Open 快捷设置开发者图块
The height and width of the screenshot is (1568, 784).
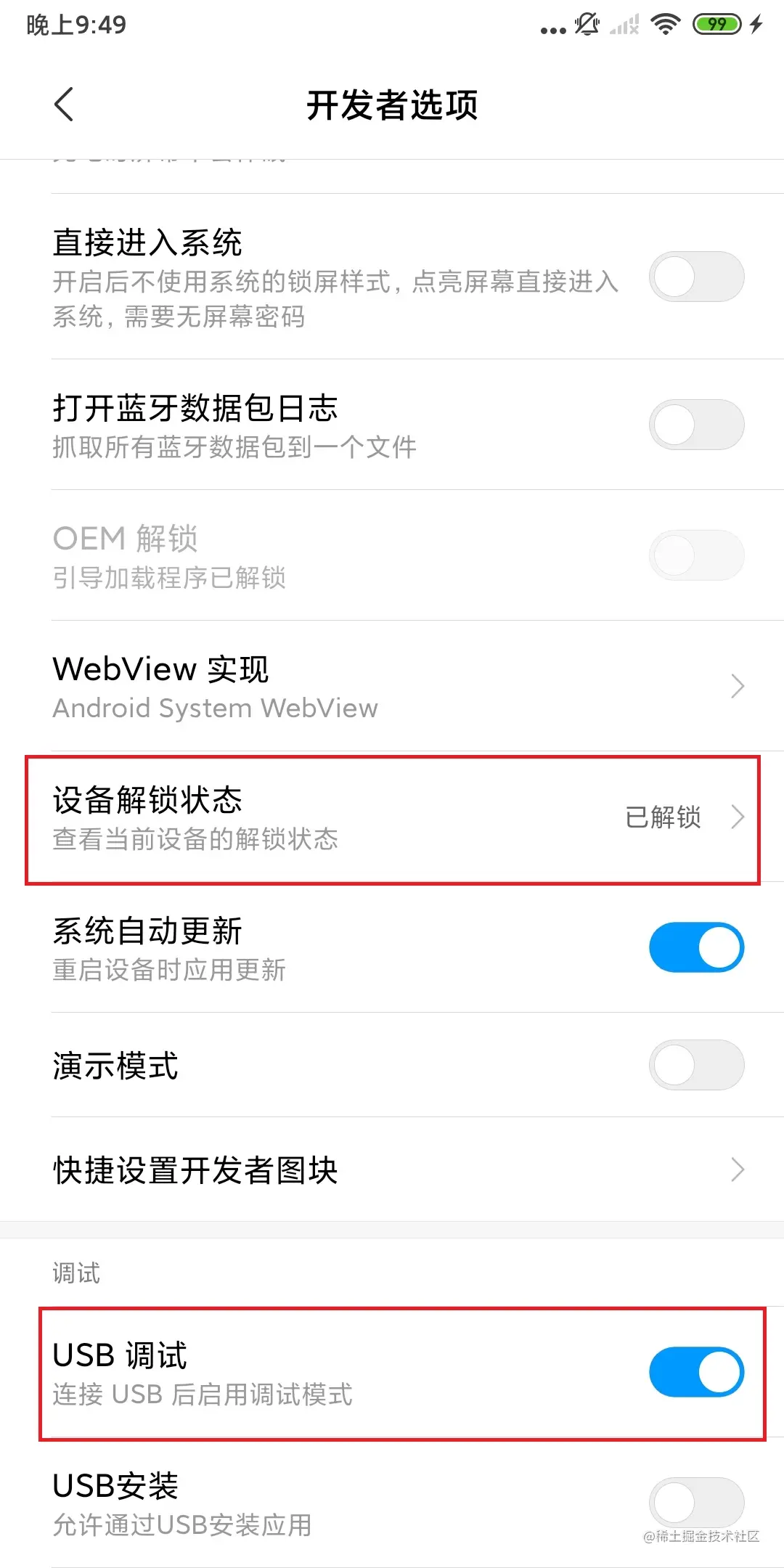click(392, 1169)
